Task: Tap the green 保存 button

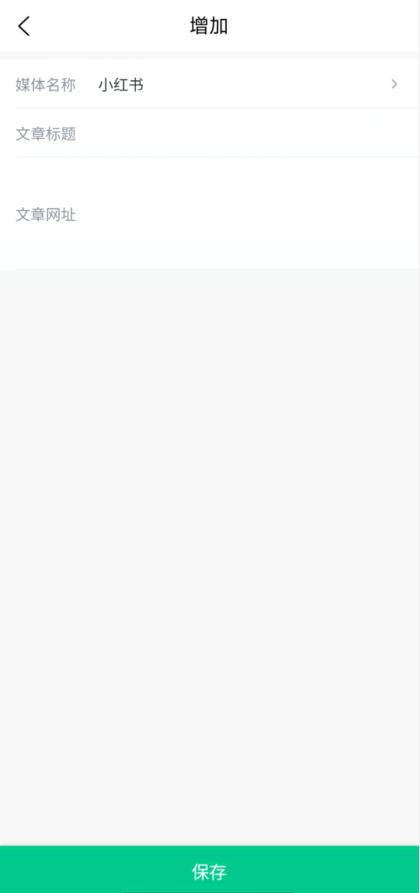Action: 210,870
